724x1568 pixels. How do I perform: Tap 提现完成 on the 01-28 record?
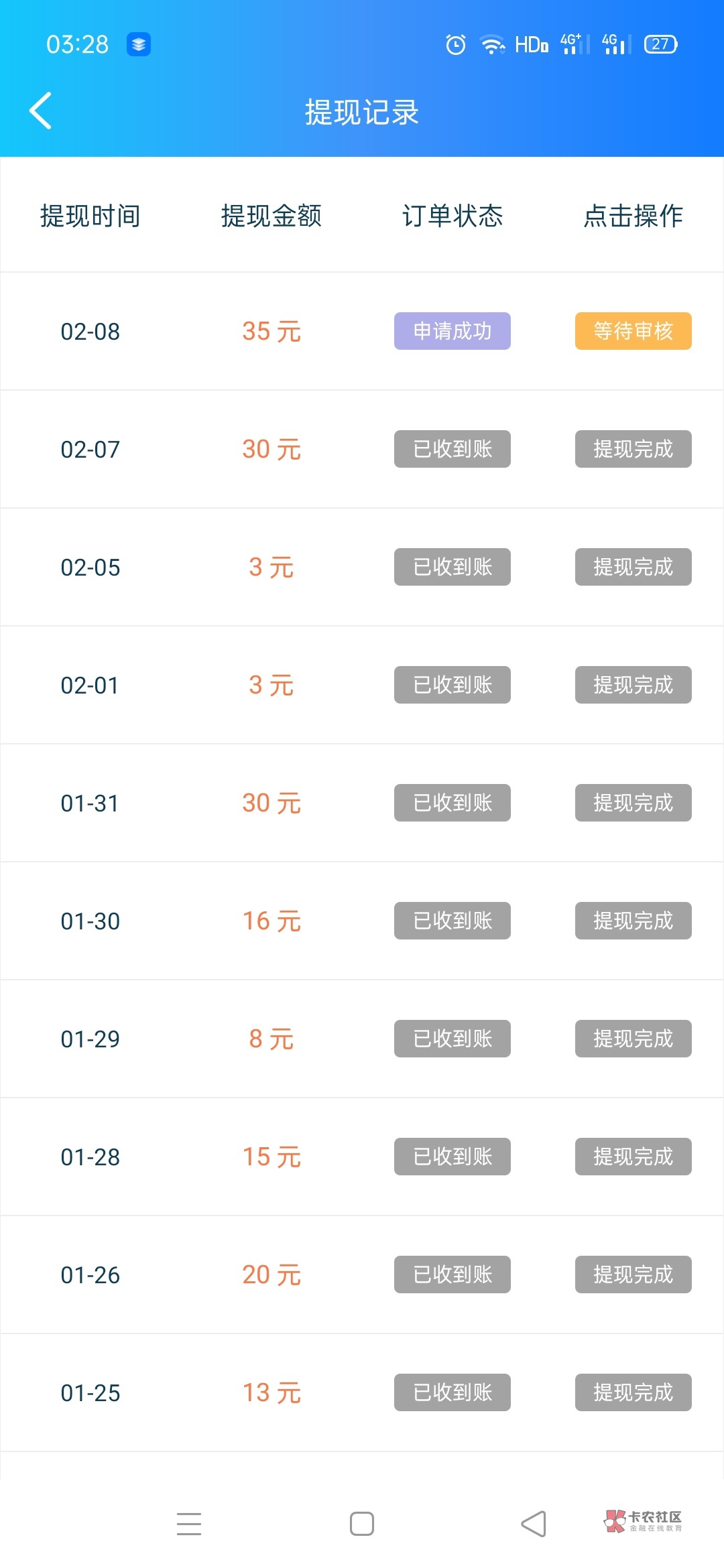[x=633, y=1157]
